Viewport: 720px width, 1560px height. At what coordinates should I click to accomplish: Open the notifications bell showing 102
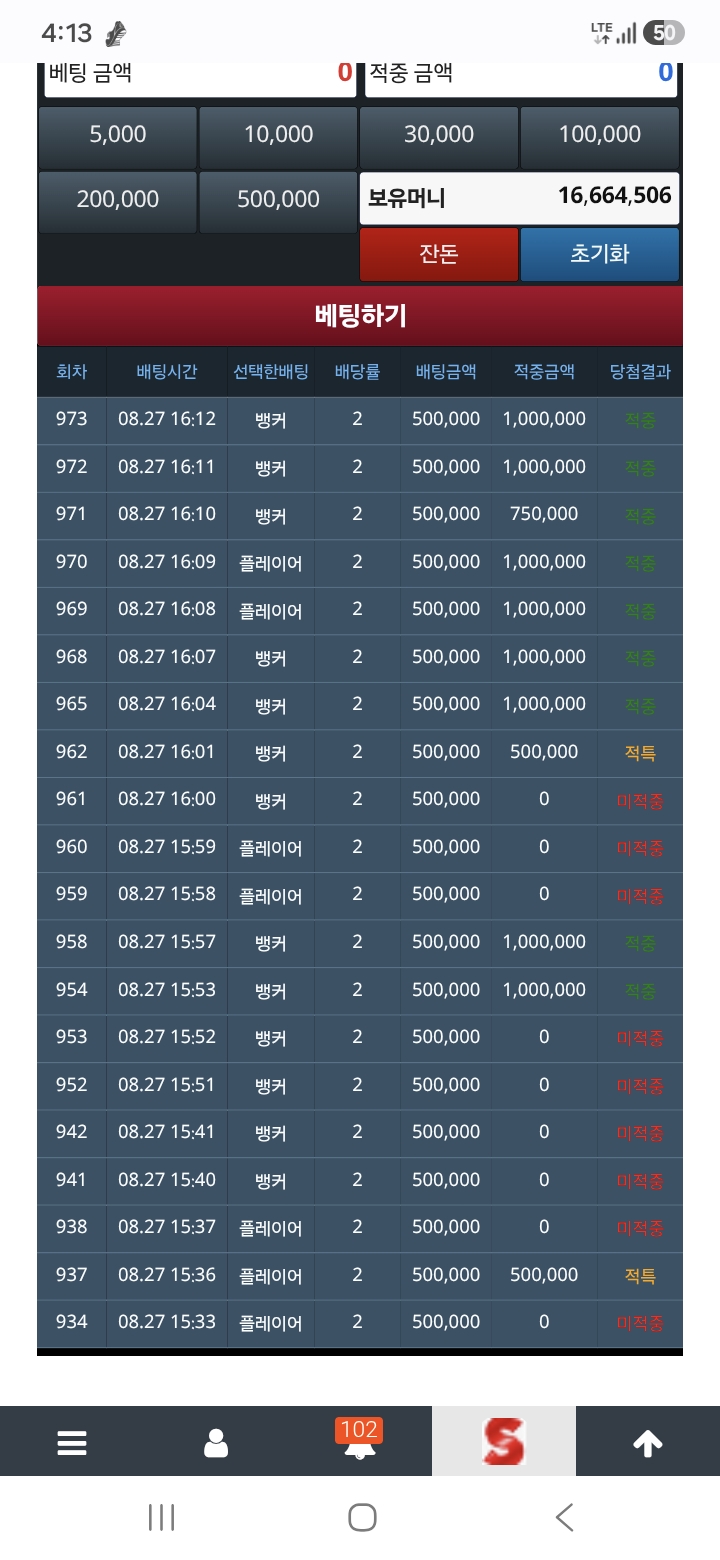tap(360, 1441)
